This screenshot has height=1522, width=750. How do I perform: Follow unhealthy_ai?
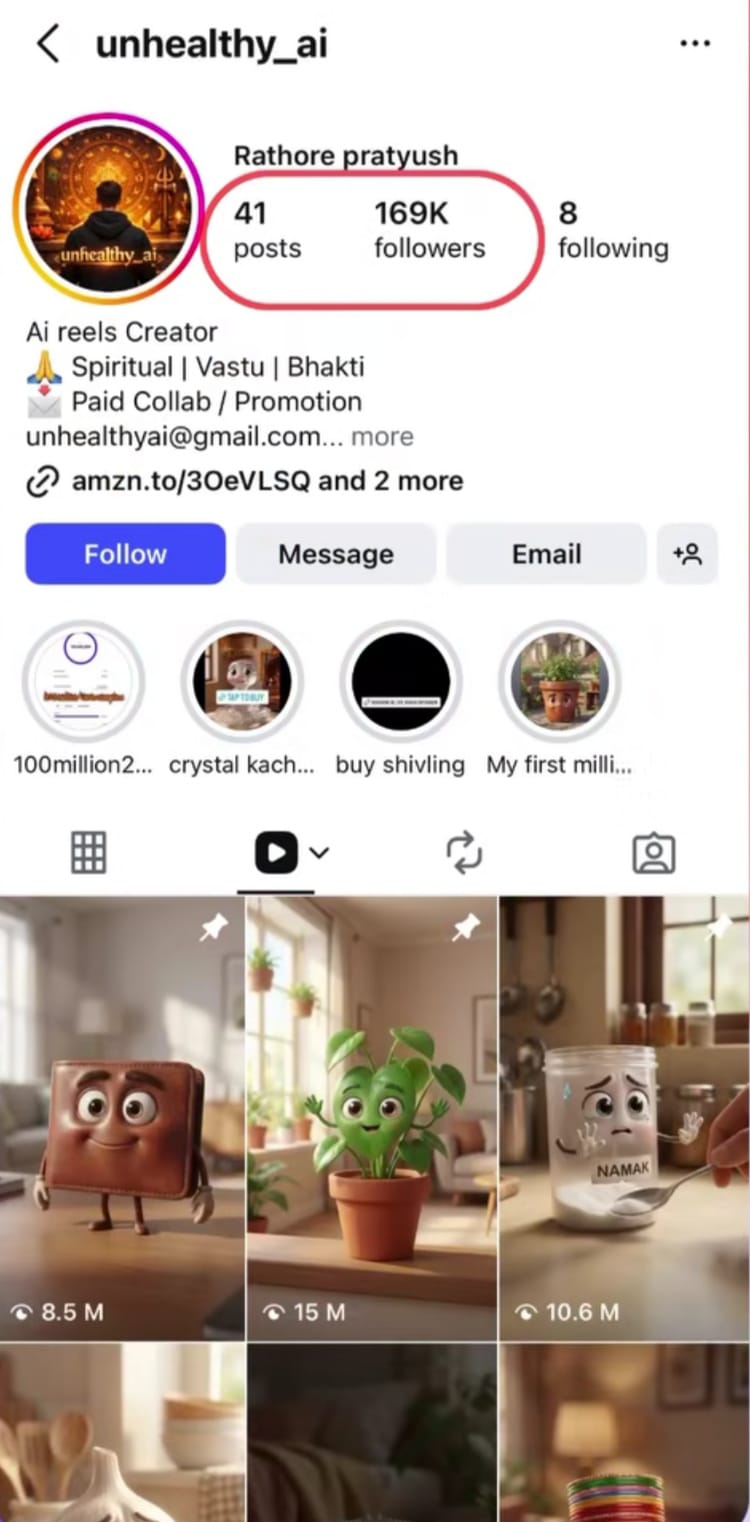point(125,554)
